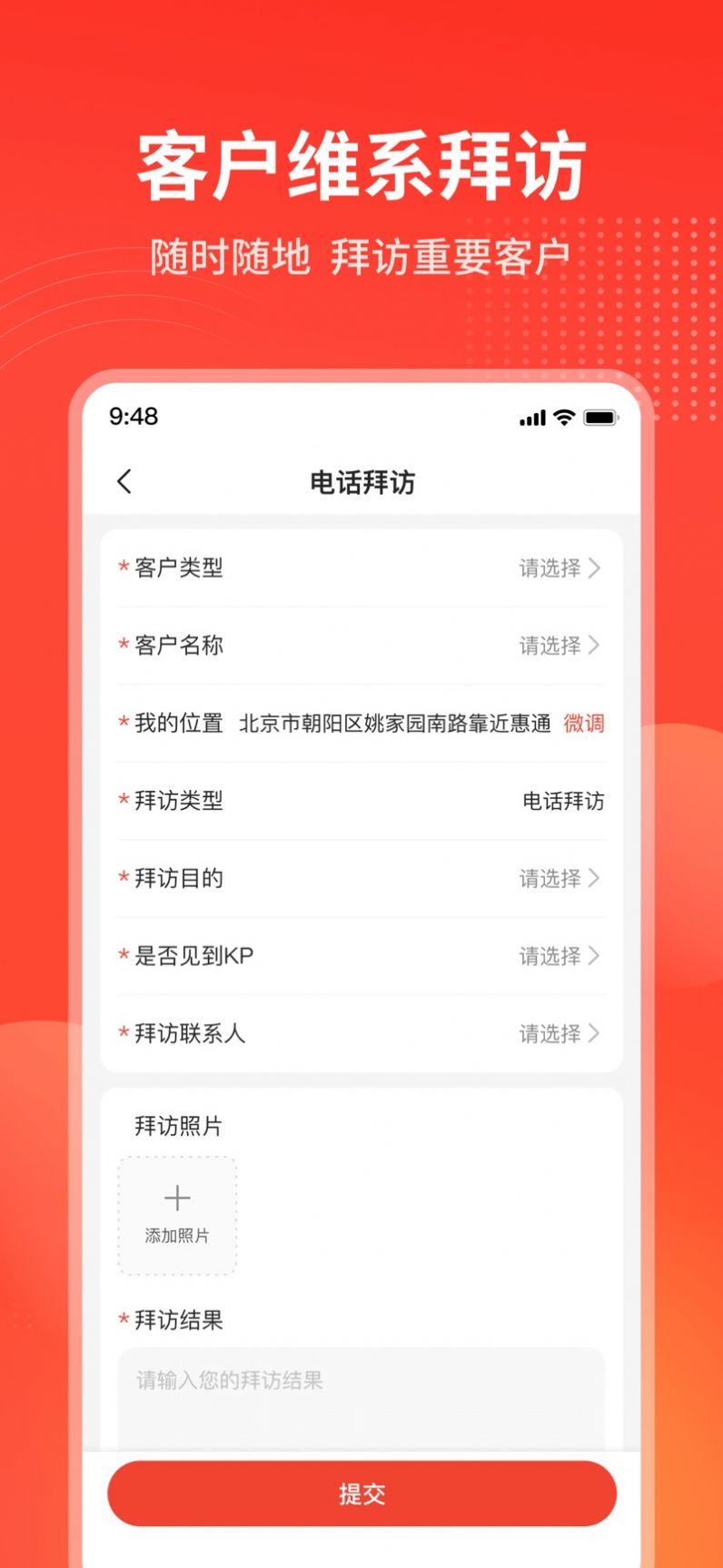
Task: Click the chevron beside 是否见到KP
Action: [x=596, y=956]
